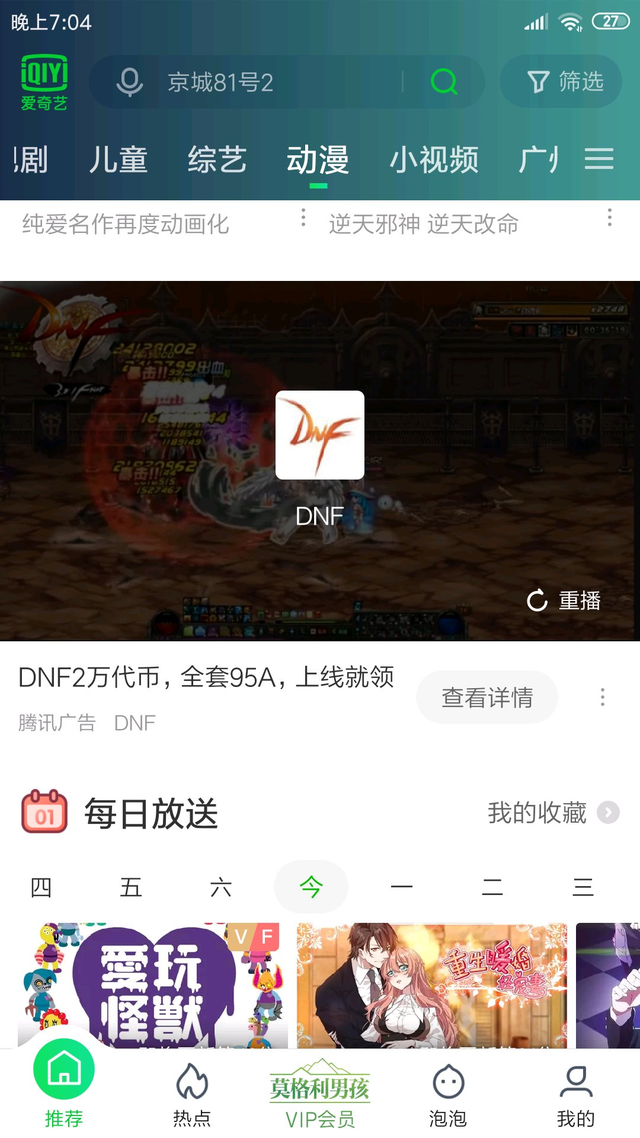This screenshot has width=640, height=1138.
Task: Switch to the 儿童 tab
Action: (x=118, y=160)
